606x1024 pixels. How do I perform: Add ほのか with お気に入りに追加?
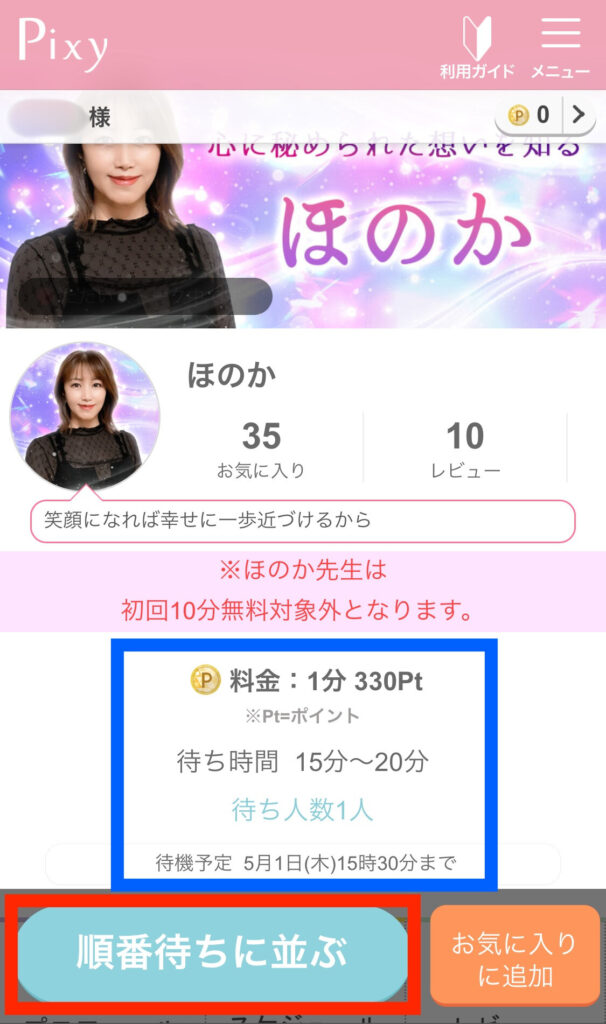click(x=515, y=958)
